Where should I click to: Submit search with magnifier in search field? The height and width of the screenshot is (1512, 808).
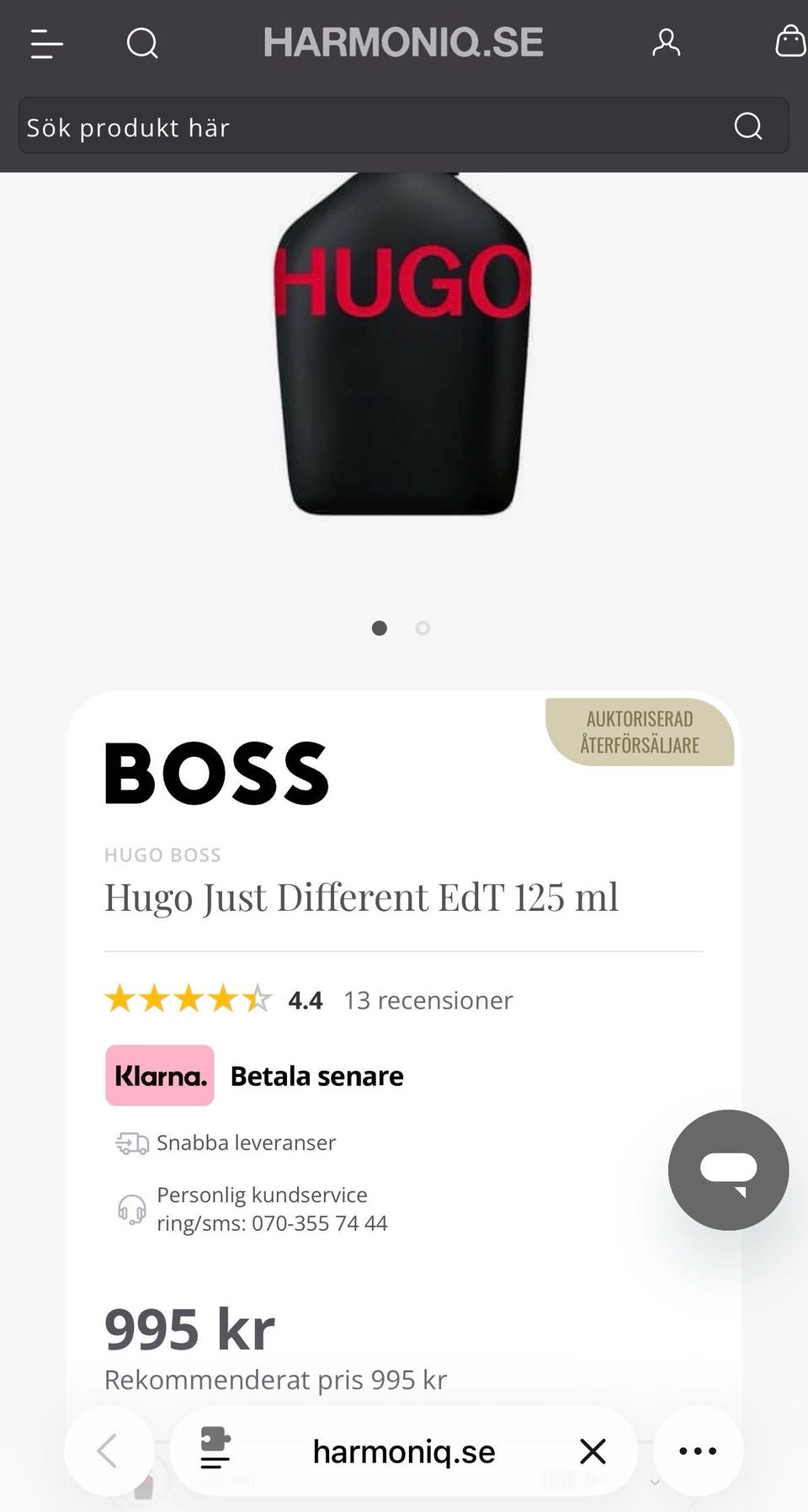pos(747,126)
